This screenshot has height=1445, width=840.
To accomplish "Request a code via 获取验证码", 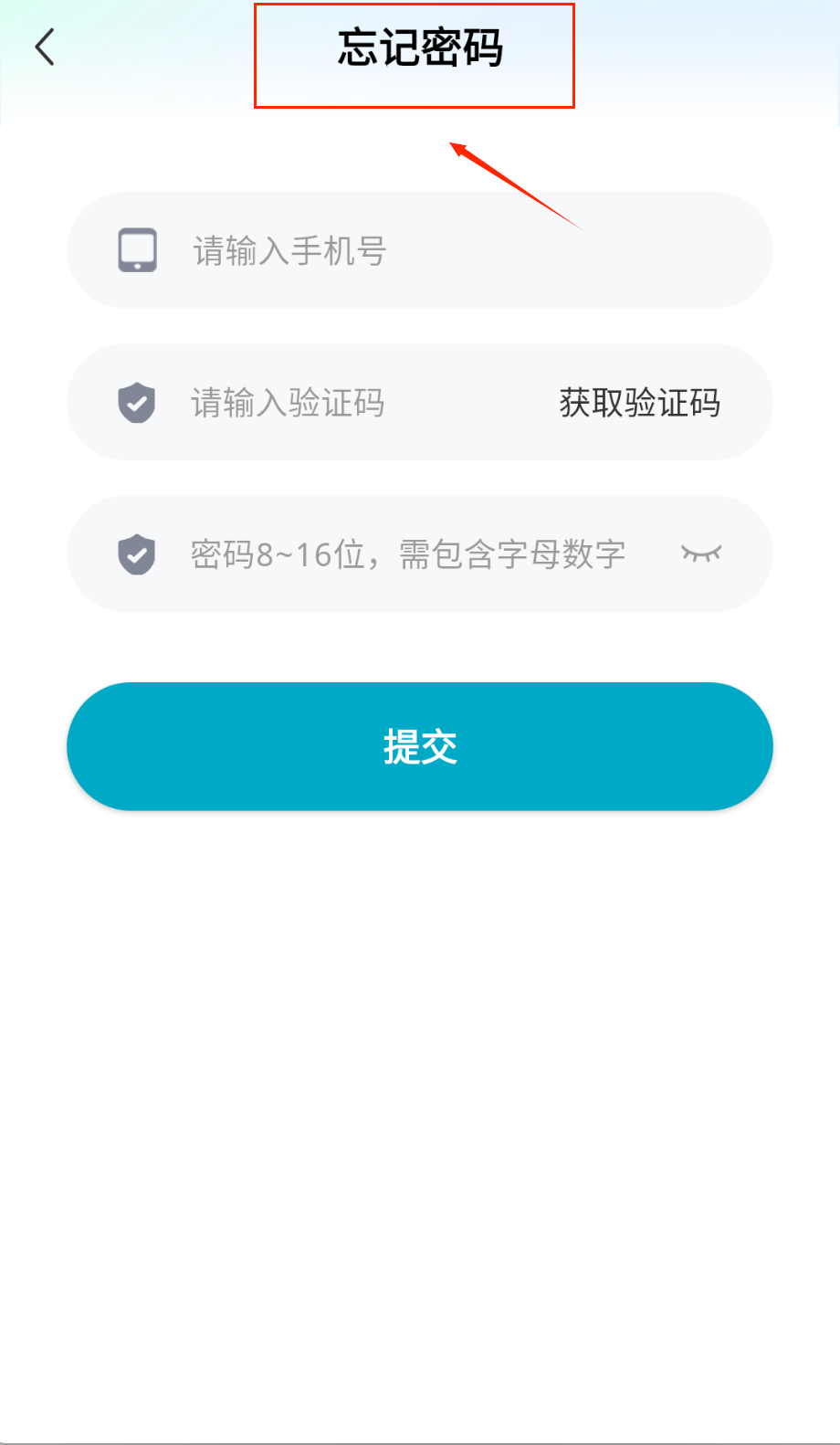I will [x=639, y=403].
